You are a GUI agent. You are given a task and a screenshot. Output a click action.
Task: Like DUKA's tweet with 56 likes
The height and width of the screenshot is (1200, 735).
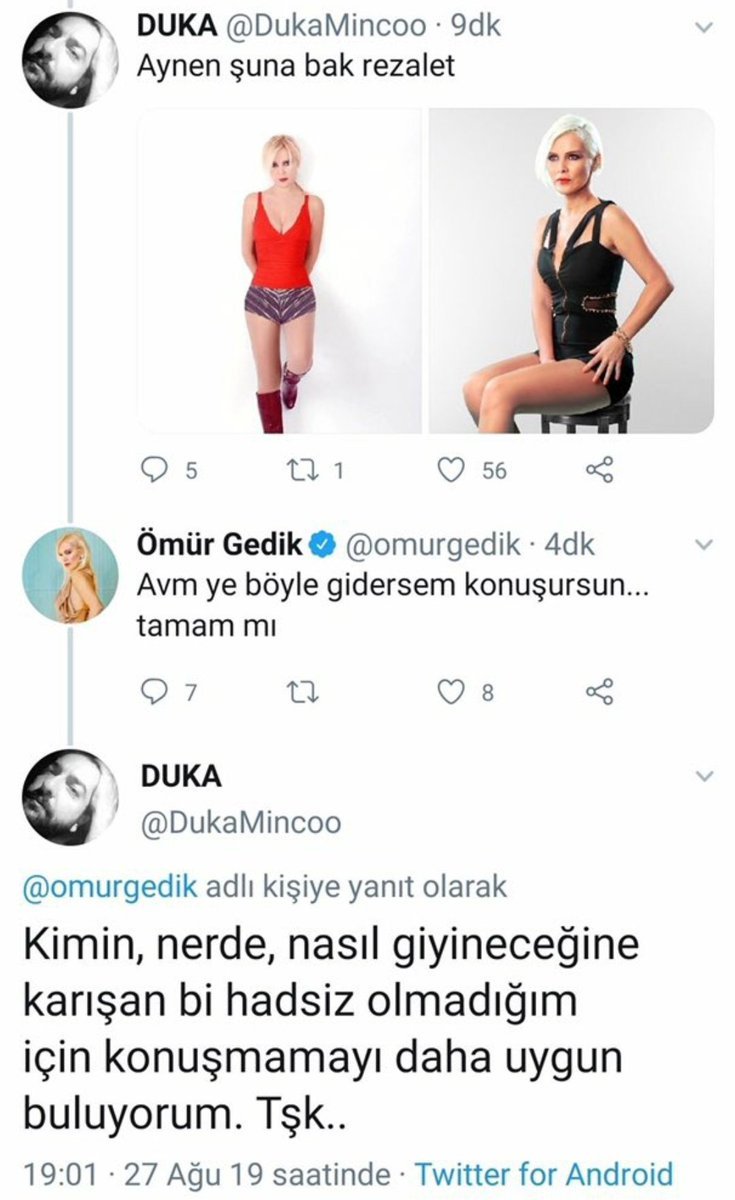coord(454,470)
